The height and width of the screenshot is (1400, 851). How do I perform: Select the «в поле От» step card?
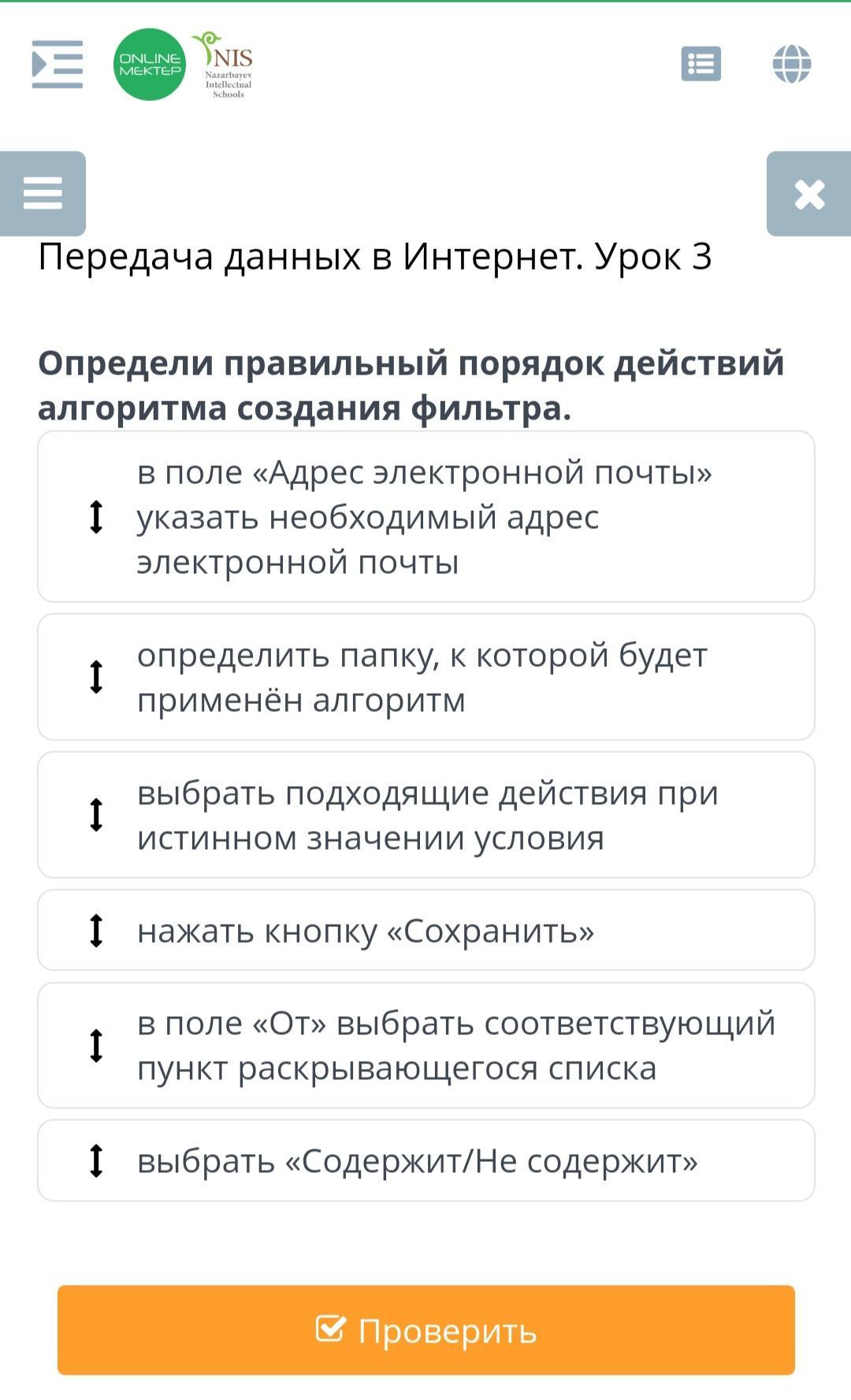coord(425,1045)
